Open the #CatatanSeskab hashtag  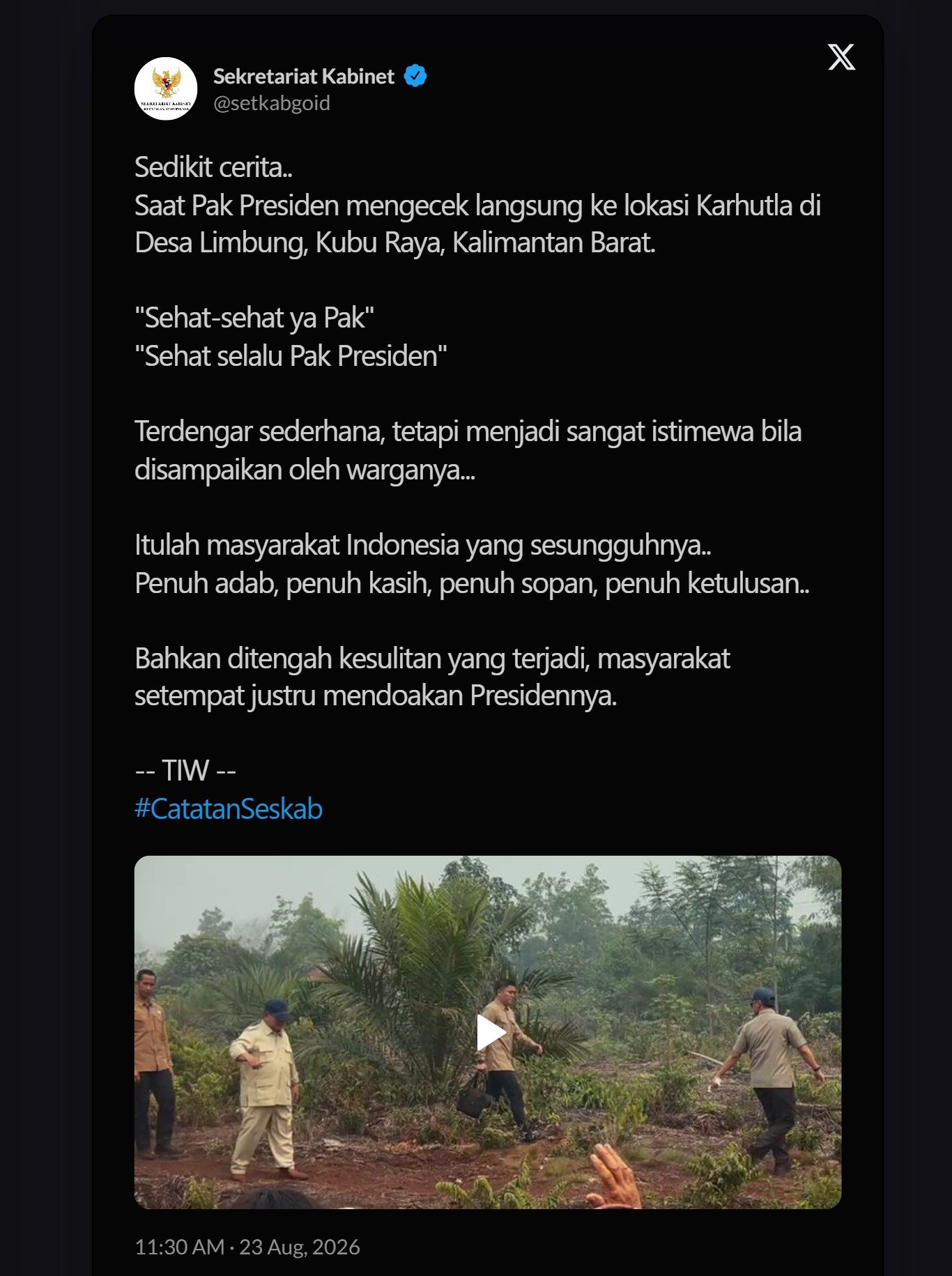(229, 808)
